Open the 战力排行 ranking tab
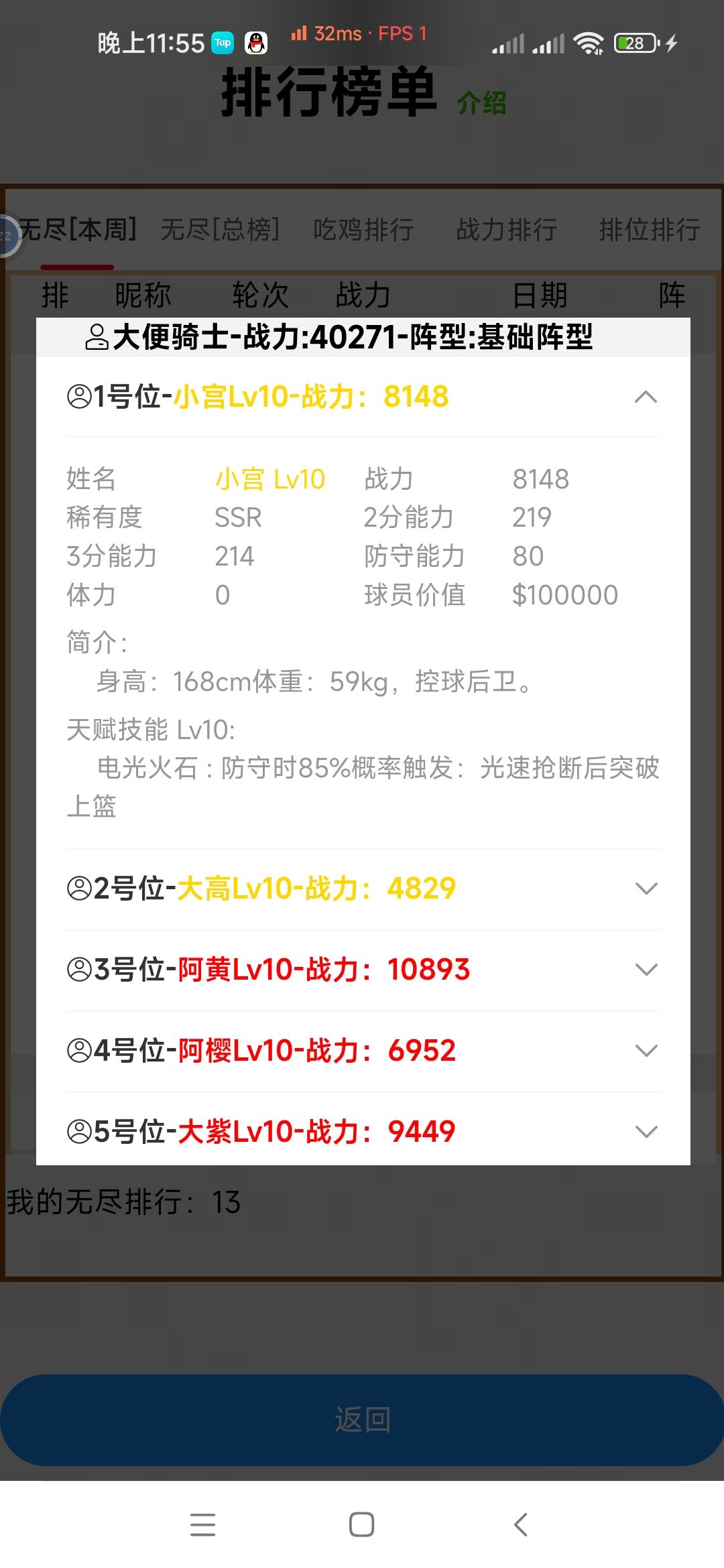The image size is (724, 1568). pyautogui.click(x=505, y=230)
